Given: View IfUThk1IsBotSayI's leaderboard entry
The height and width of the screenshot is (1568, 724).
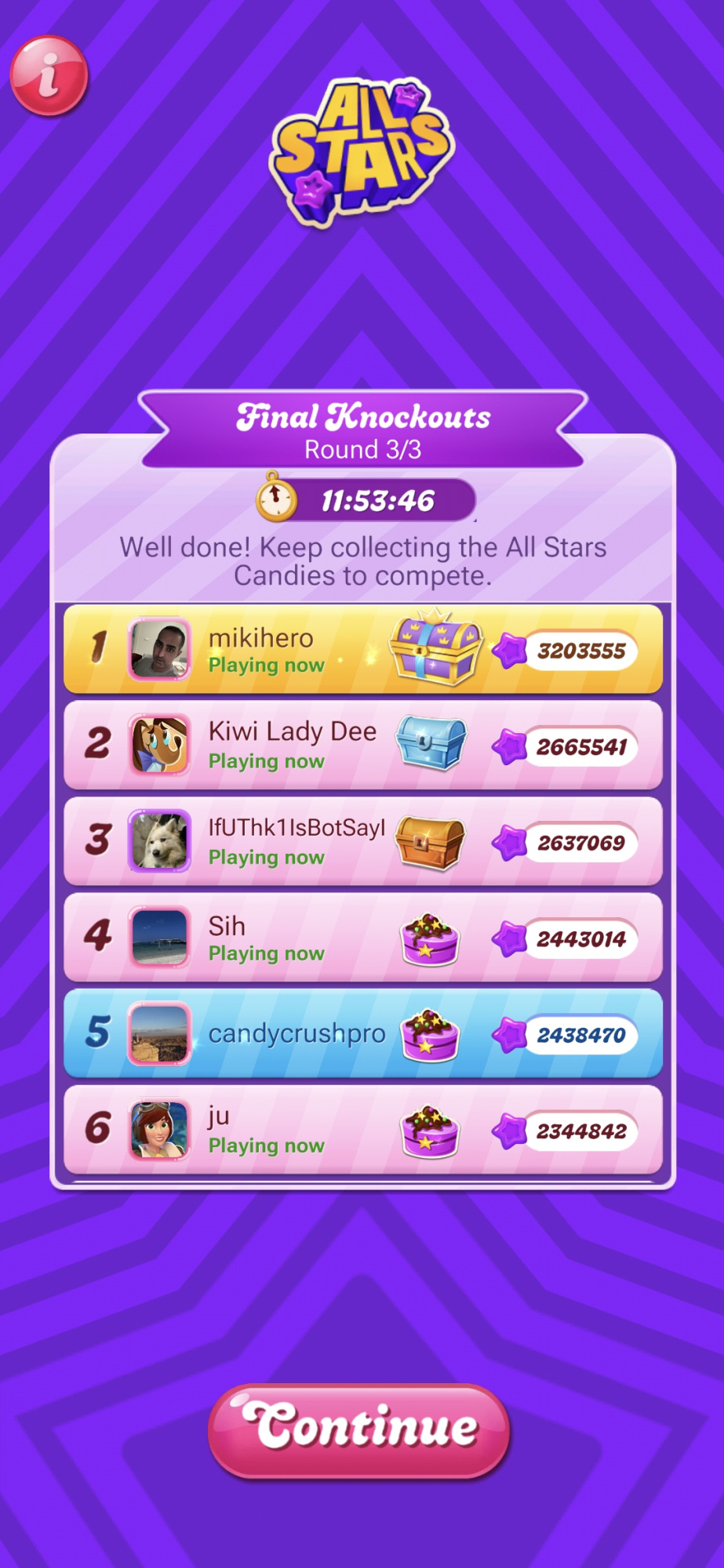Looking at the screenshot, I should [362, 841].
